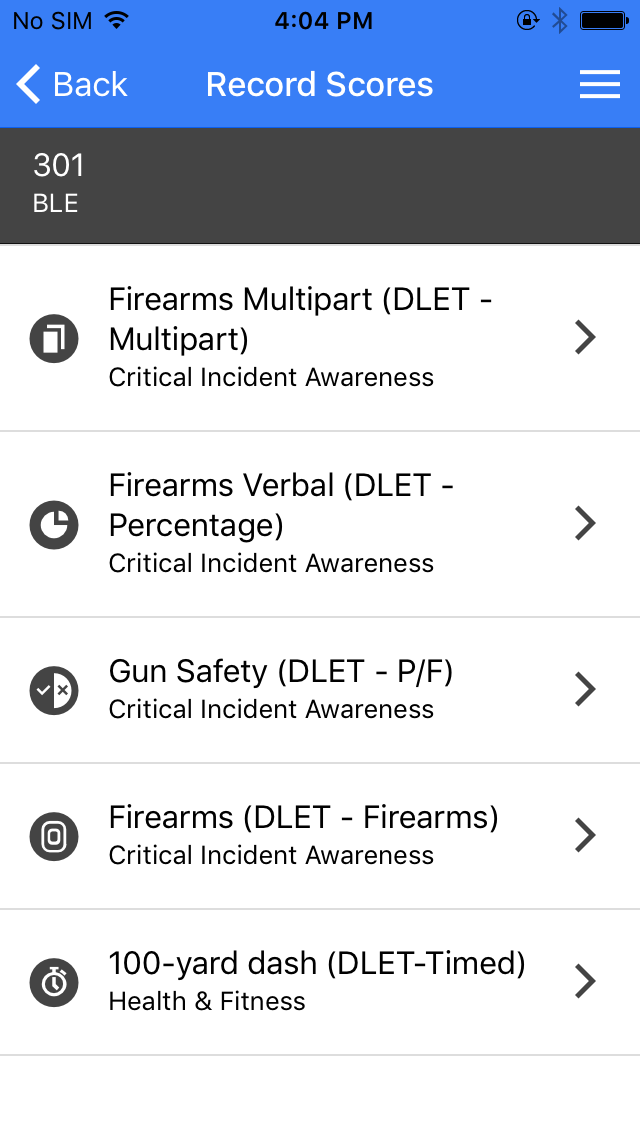Select Firearms Verbal (DLET - Percentage)
The height and width of the screenshot is (1136, 640).
[x=320, y=524]
